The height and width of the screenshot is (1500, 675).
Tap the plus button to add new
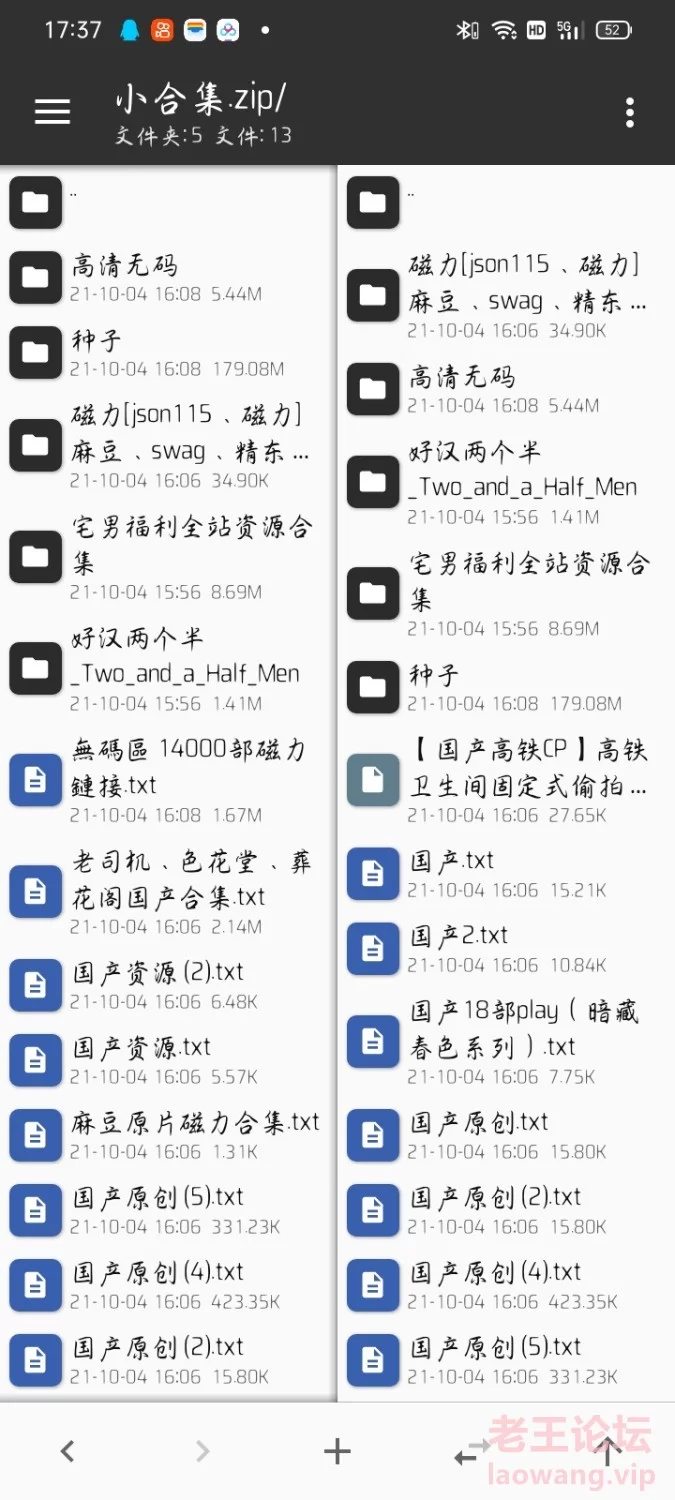[x=337, y=1451]
